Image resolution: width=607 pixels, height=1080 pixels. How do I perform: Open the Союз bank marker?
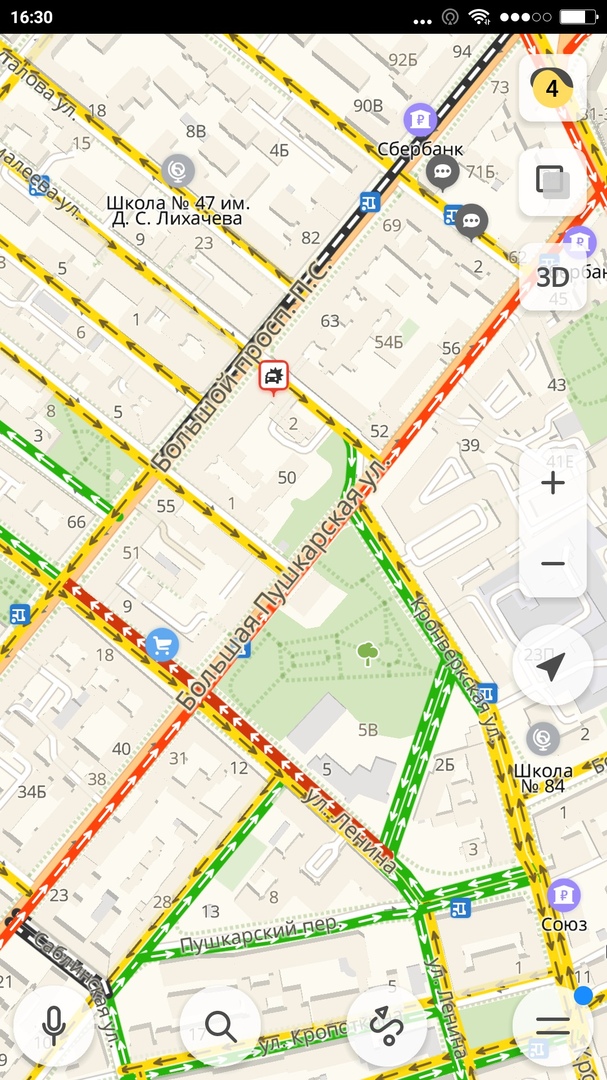click(564, 895)
